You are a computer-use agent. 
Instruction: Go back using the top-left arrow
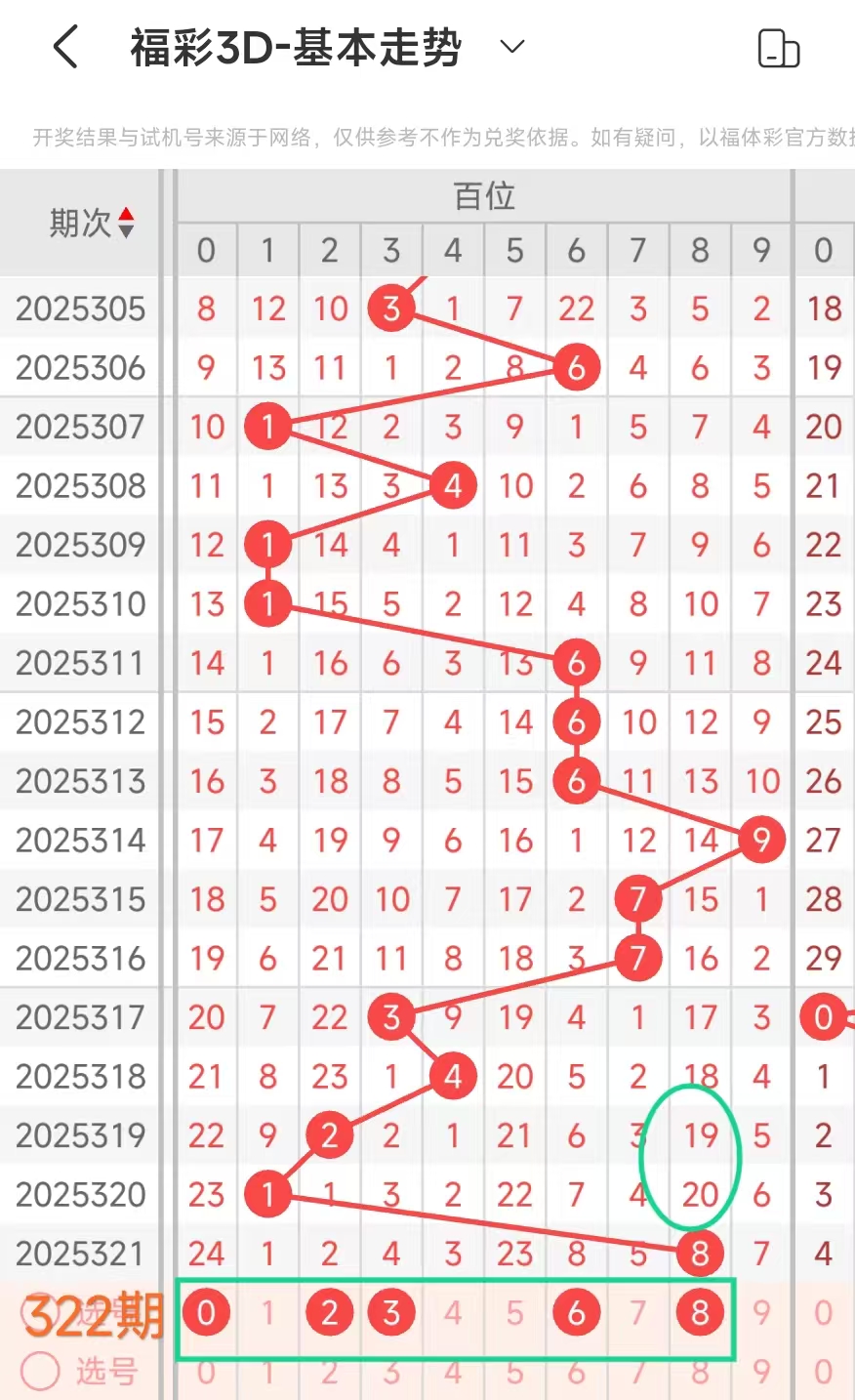tap(65, 47)
